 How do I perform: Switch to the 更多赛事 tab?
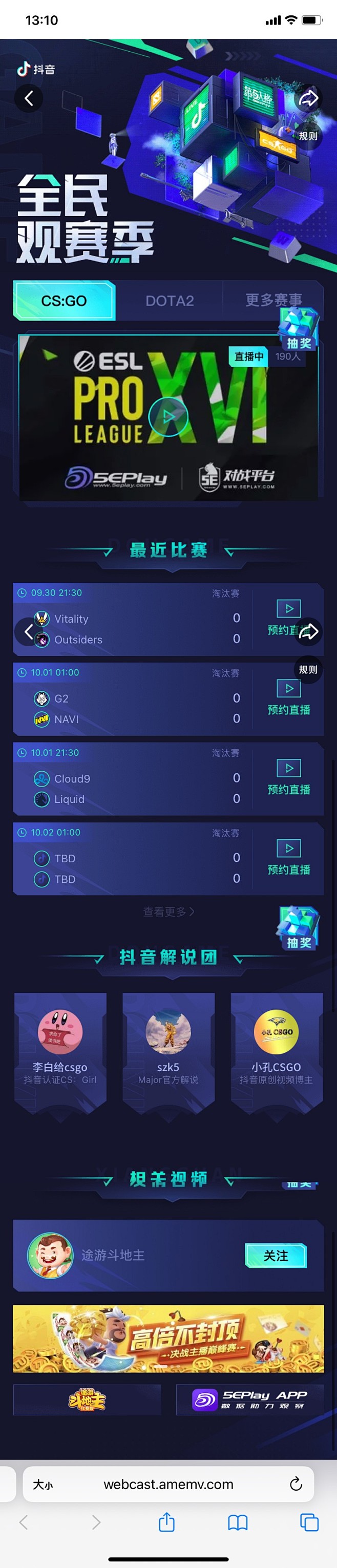[273, 300]
